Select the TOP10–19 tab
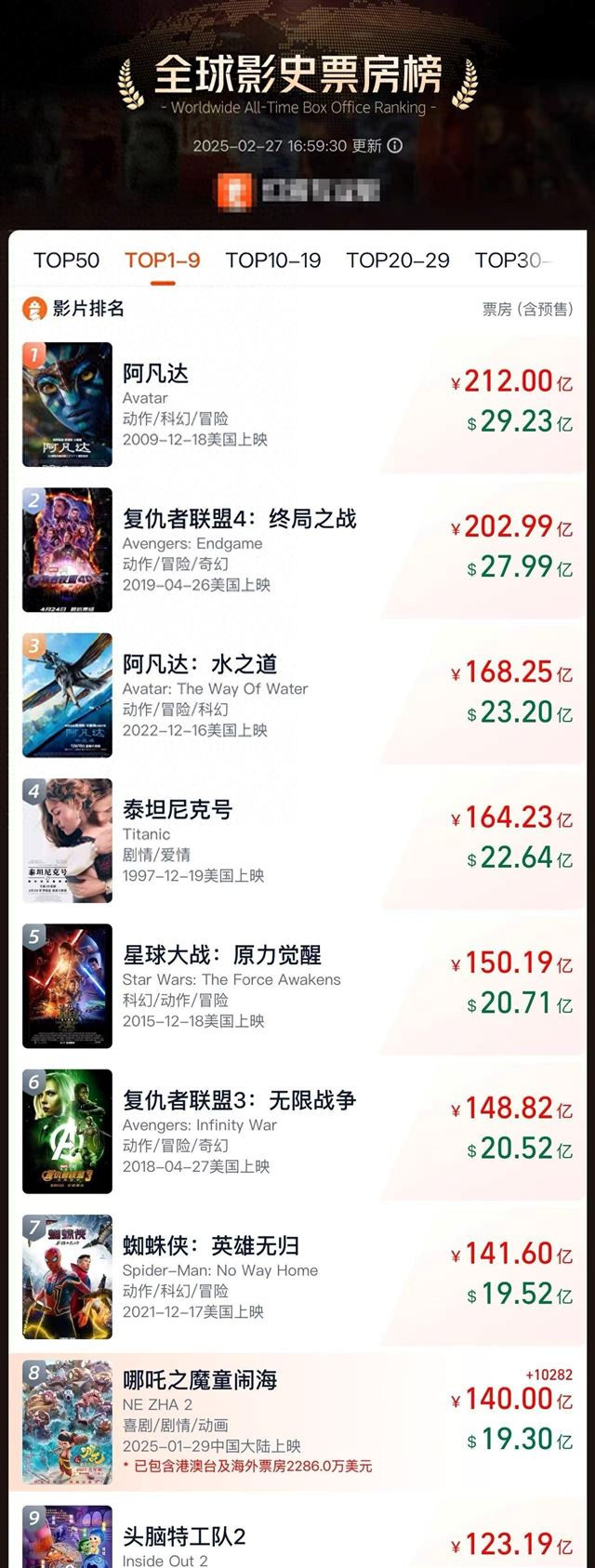This screenshot has height=1568, width=595. click(272, 260)
